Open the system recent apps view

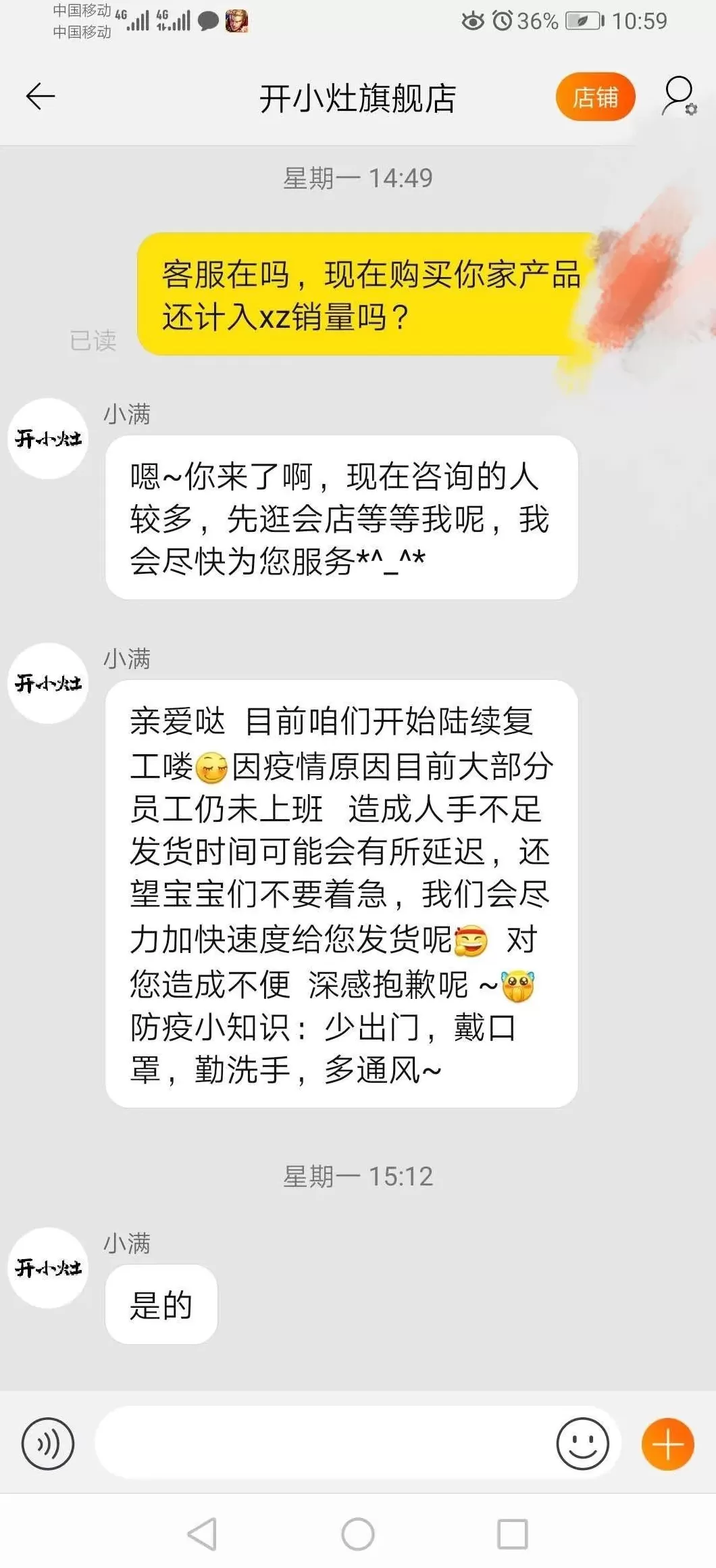coord(512,1534)
